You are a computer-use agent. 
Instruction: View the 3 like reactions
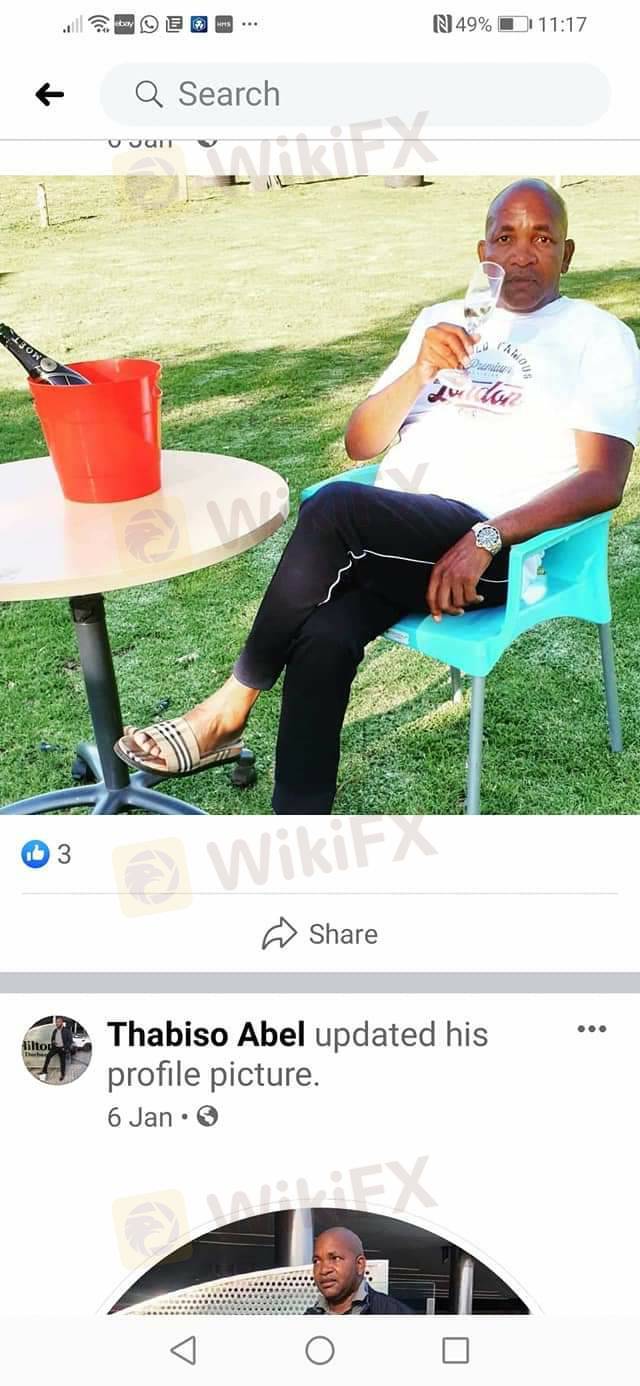pos(48,854)
